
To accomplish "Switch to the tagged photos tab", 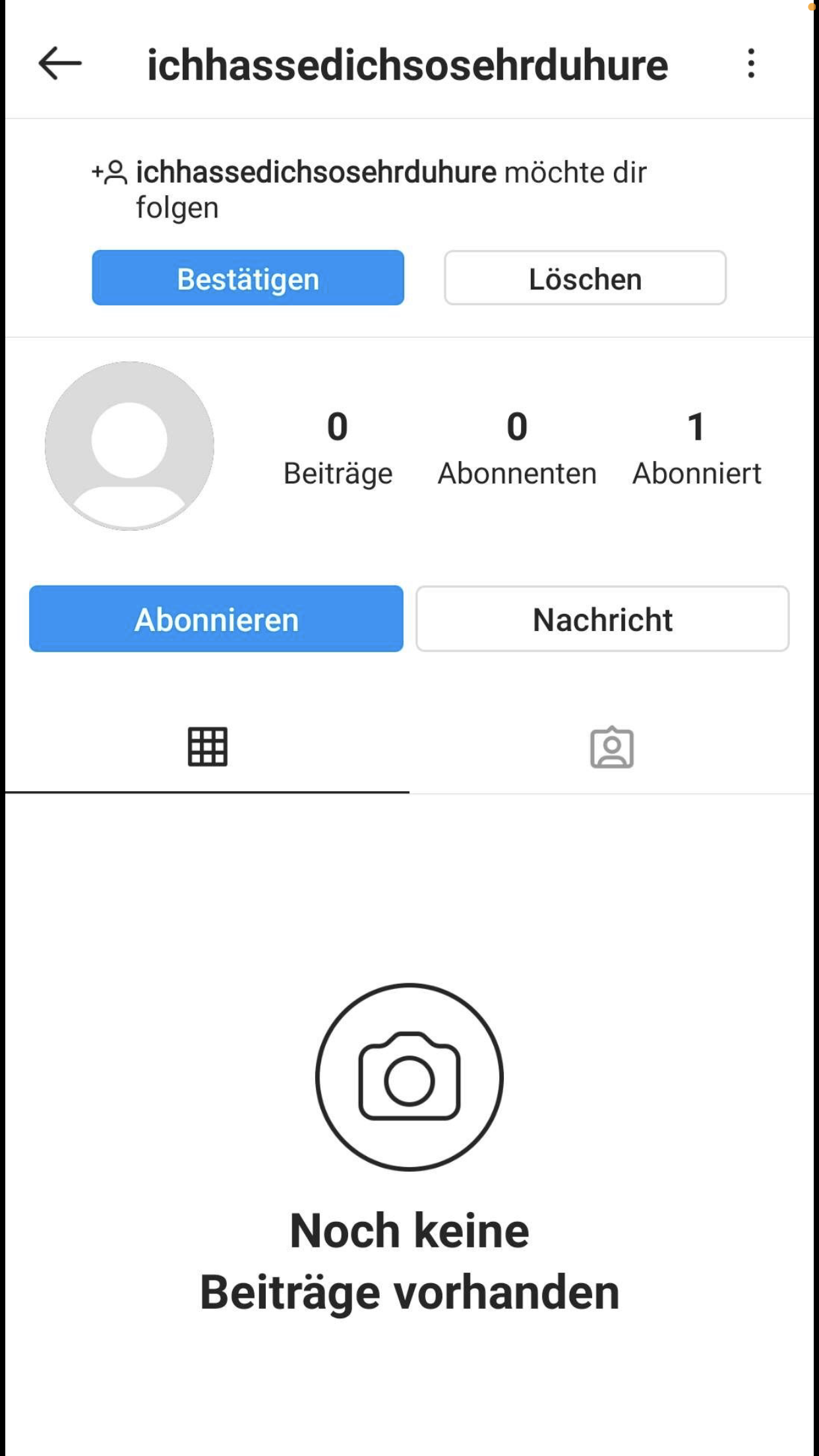I will (612, 747).
